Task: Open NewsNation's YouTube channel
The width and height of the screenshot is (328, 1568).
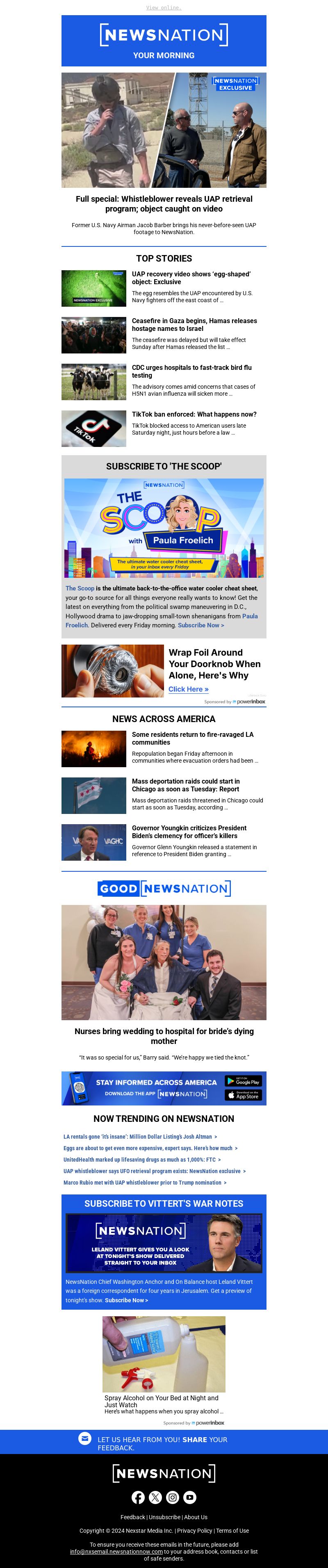Action: pyautogui.click(x=190, y=1497)
